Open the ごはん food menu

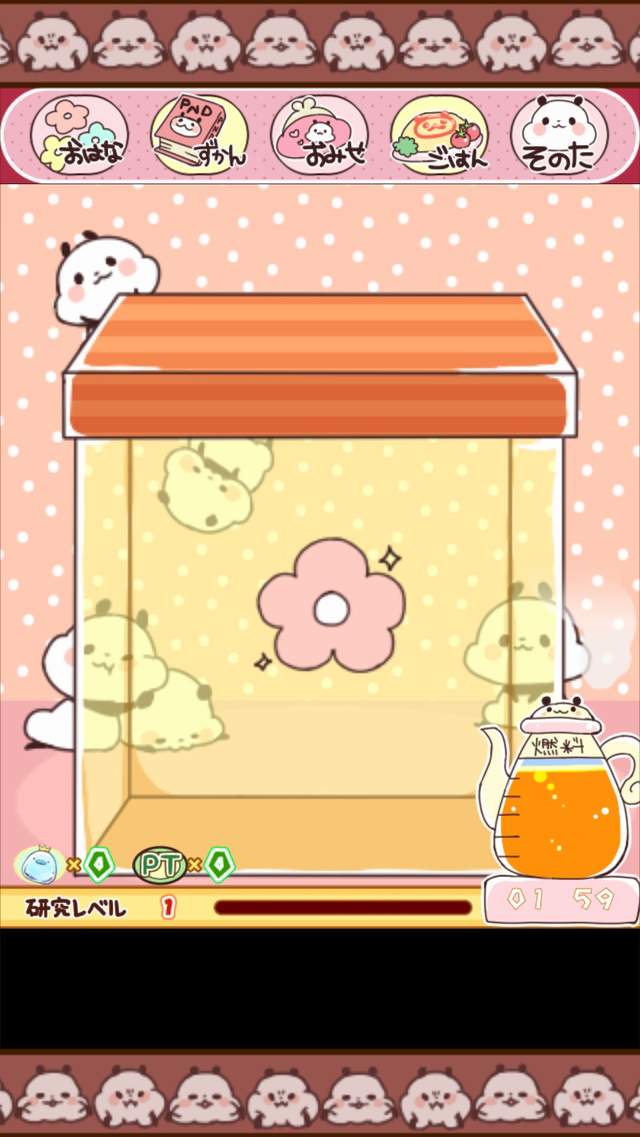click(x=440, y=136)
